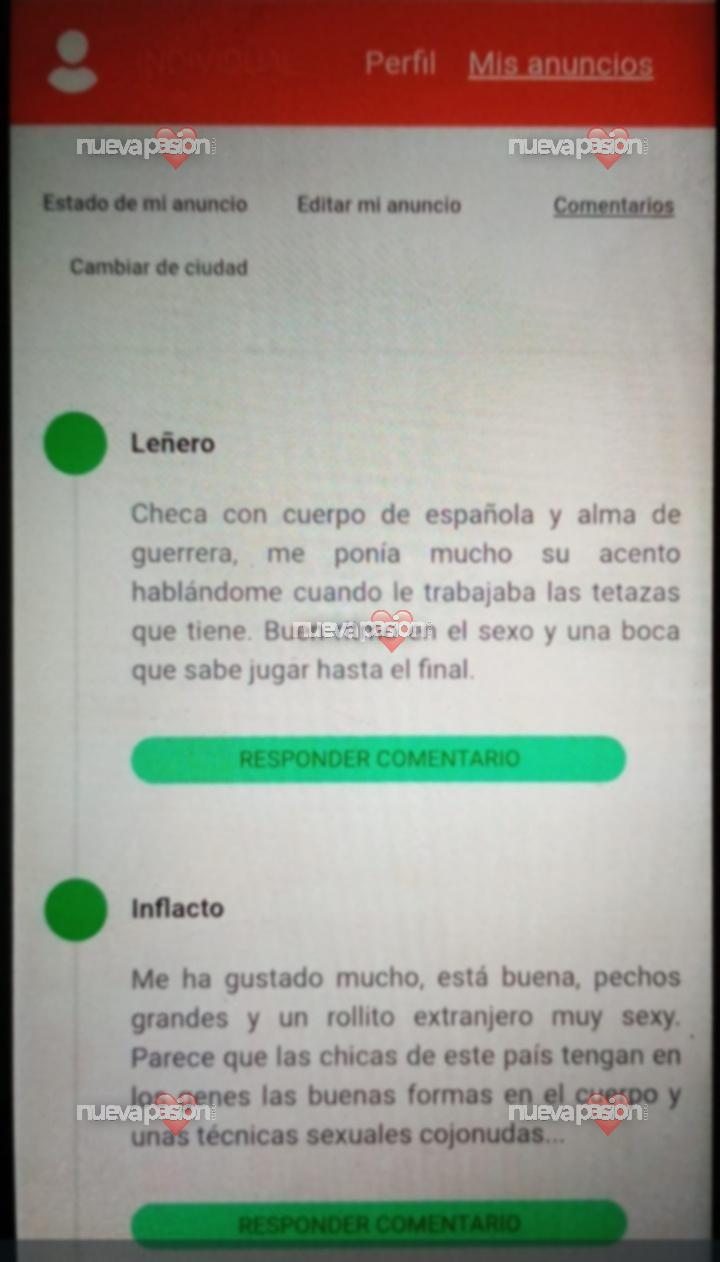This screenshot has width=720, height=1262.
Task: Select the Mis anuncios tab
Action: click(560, 65)
